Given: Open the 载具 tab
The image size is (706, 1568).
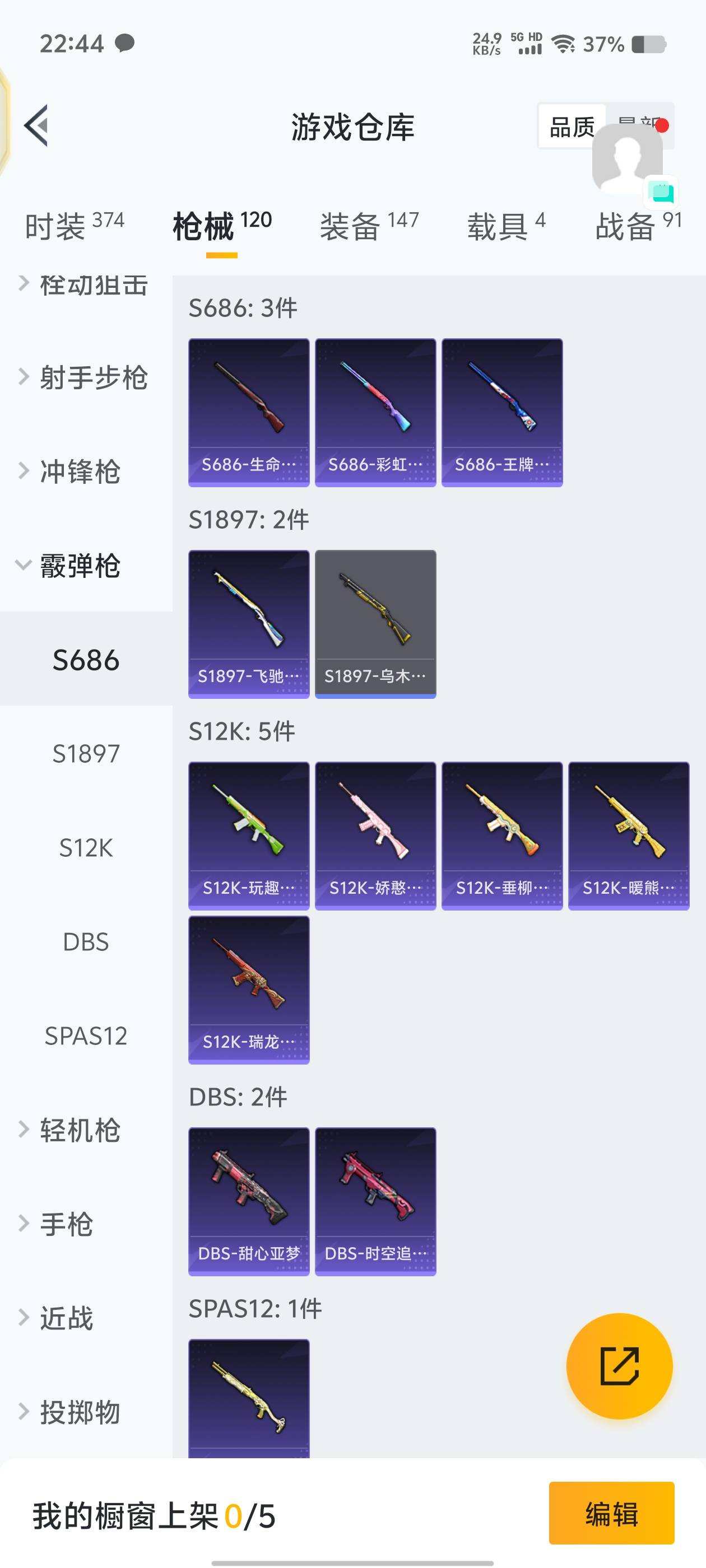Looking at the screenshot, I should 496,226.
